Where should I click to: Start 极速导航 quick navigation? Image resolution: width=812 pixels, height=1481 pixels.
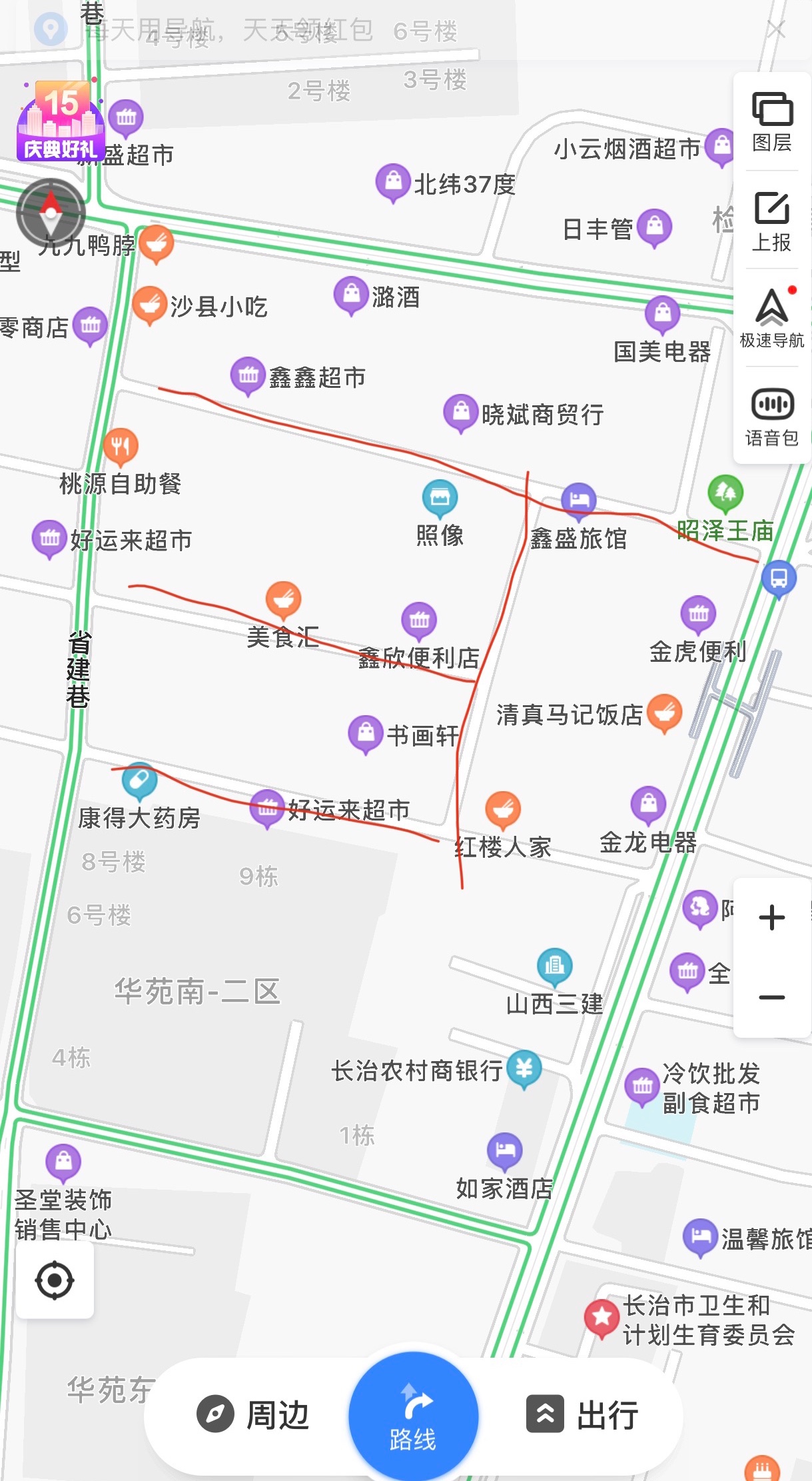pos(771,318)
